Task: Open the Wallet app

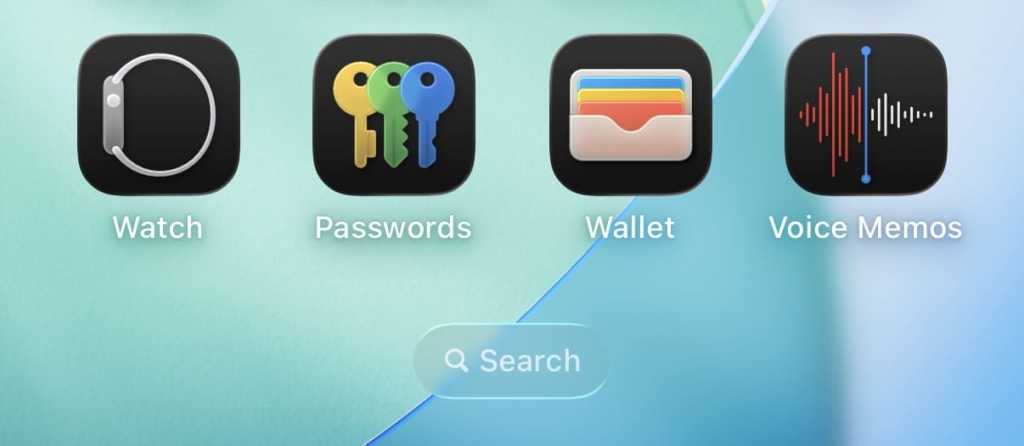Action: [630, 115]
